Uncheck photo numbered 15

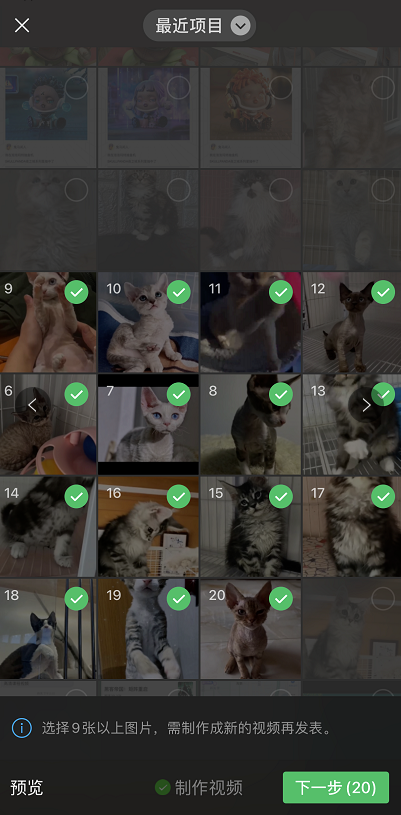coord(281,497)
